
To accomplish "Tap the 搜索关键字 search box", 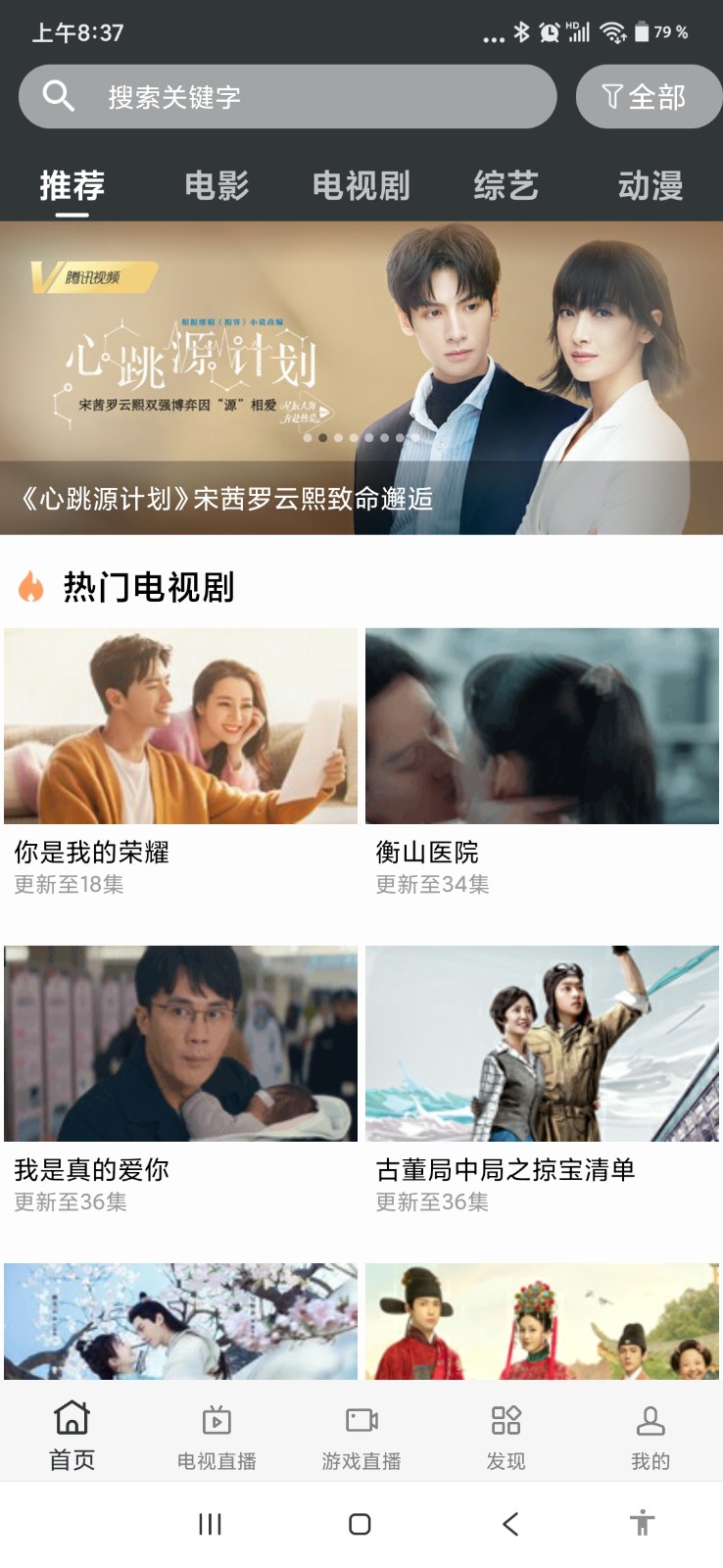I will click(x=287, y=96).
